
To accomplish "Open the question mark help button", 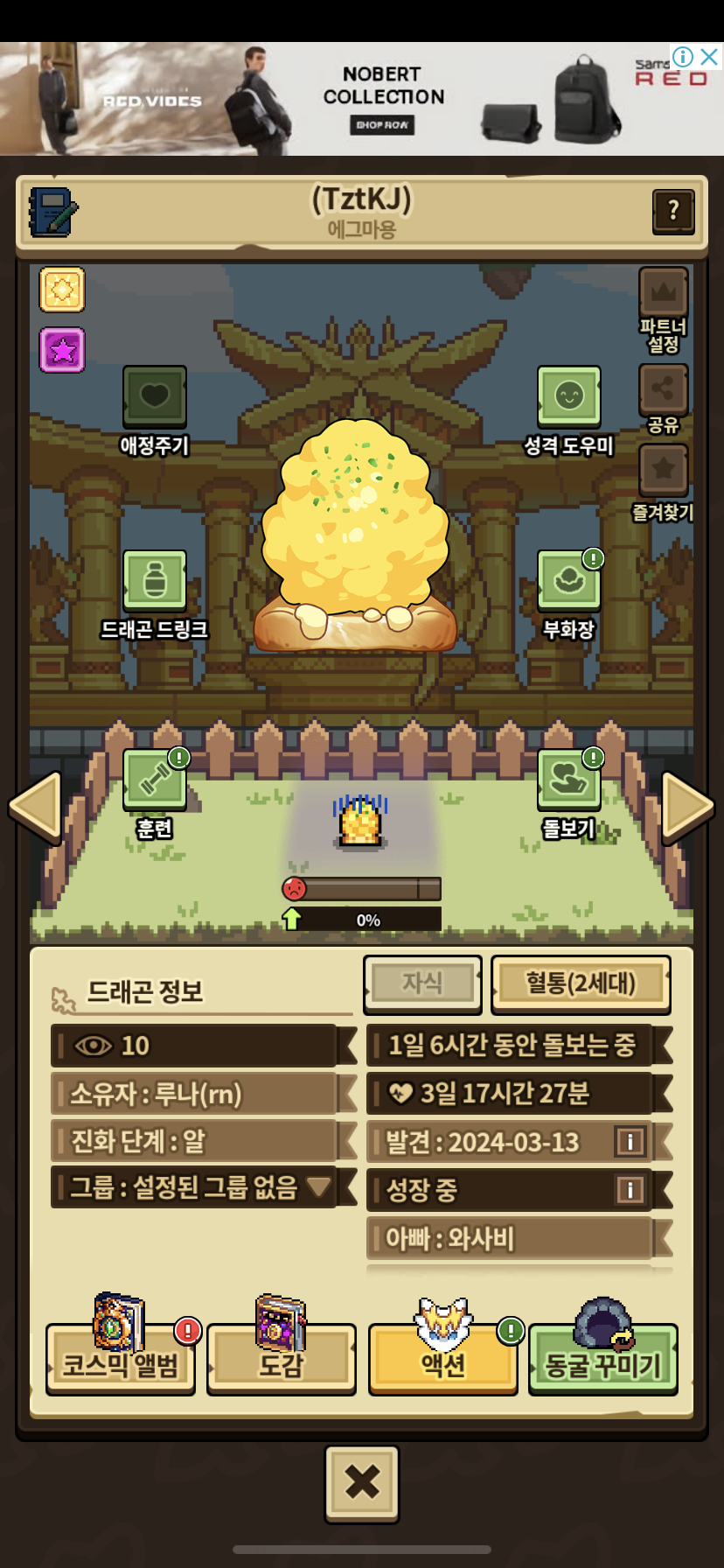I will tap(673, 211).
